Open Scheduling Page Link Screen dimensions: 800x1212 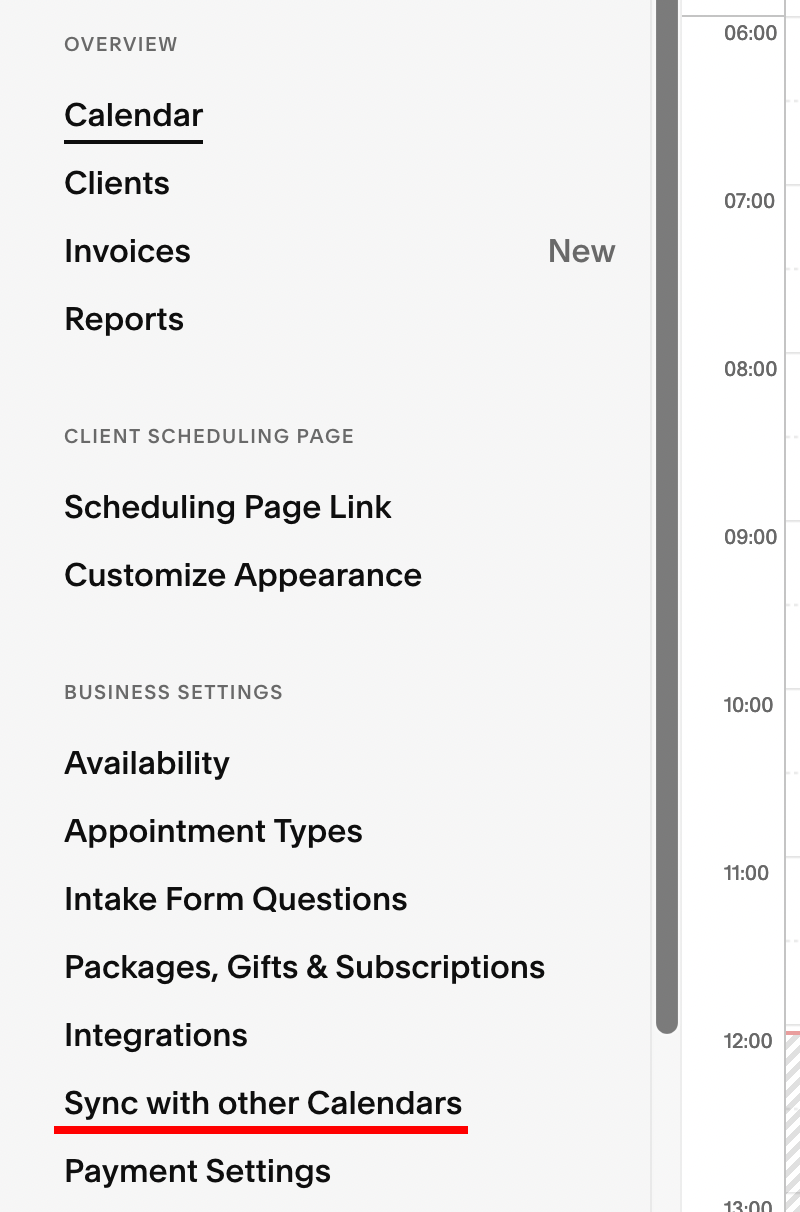click(227, 508)
